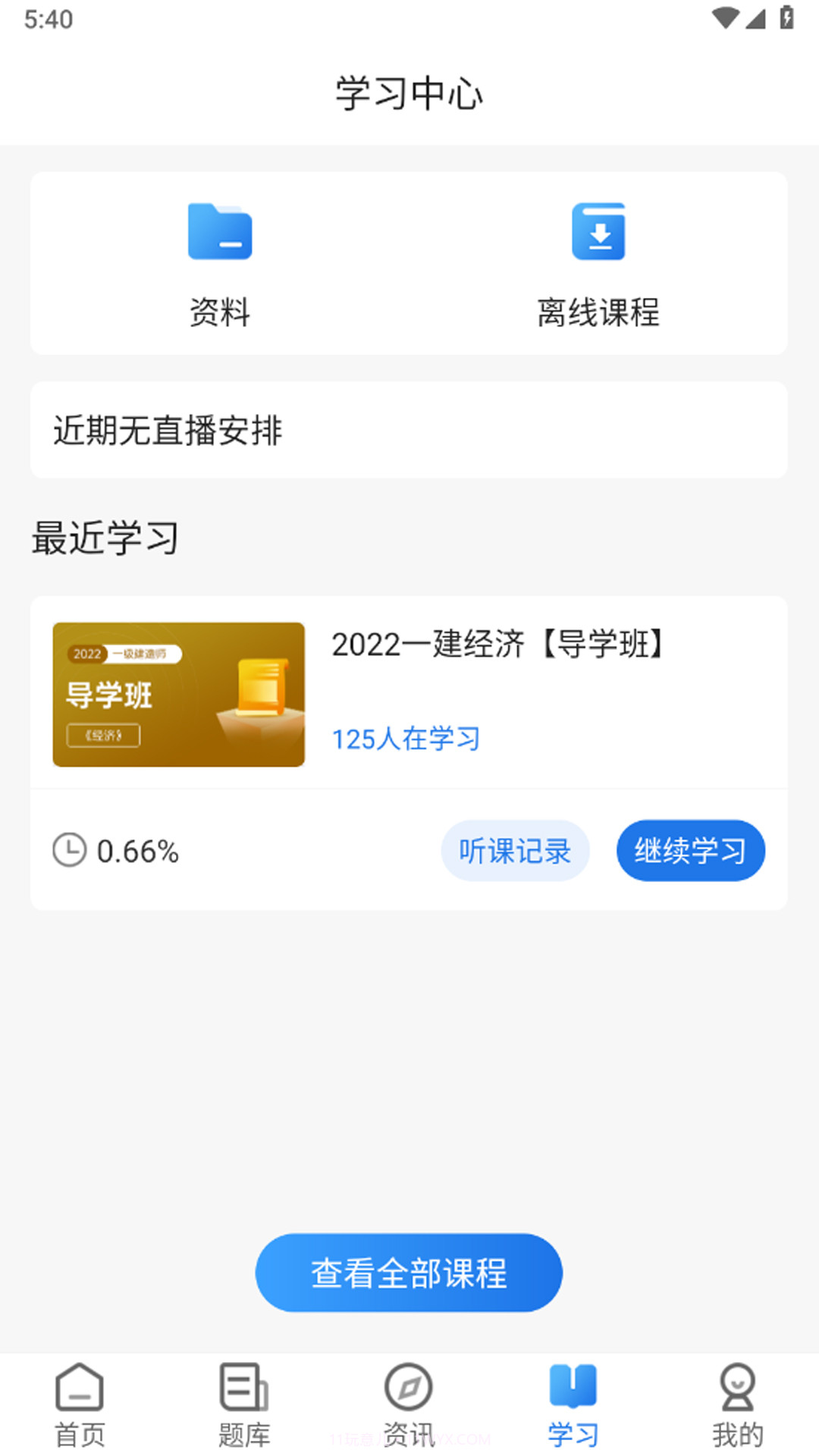This screenshot has height=1456, width=819.
Task: Switch to the 学习 tab in bottom navigation
Action: pos(573,1407)
